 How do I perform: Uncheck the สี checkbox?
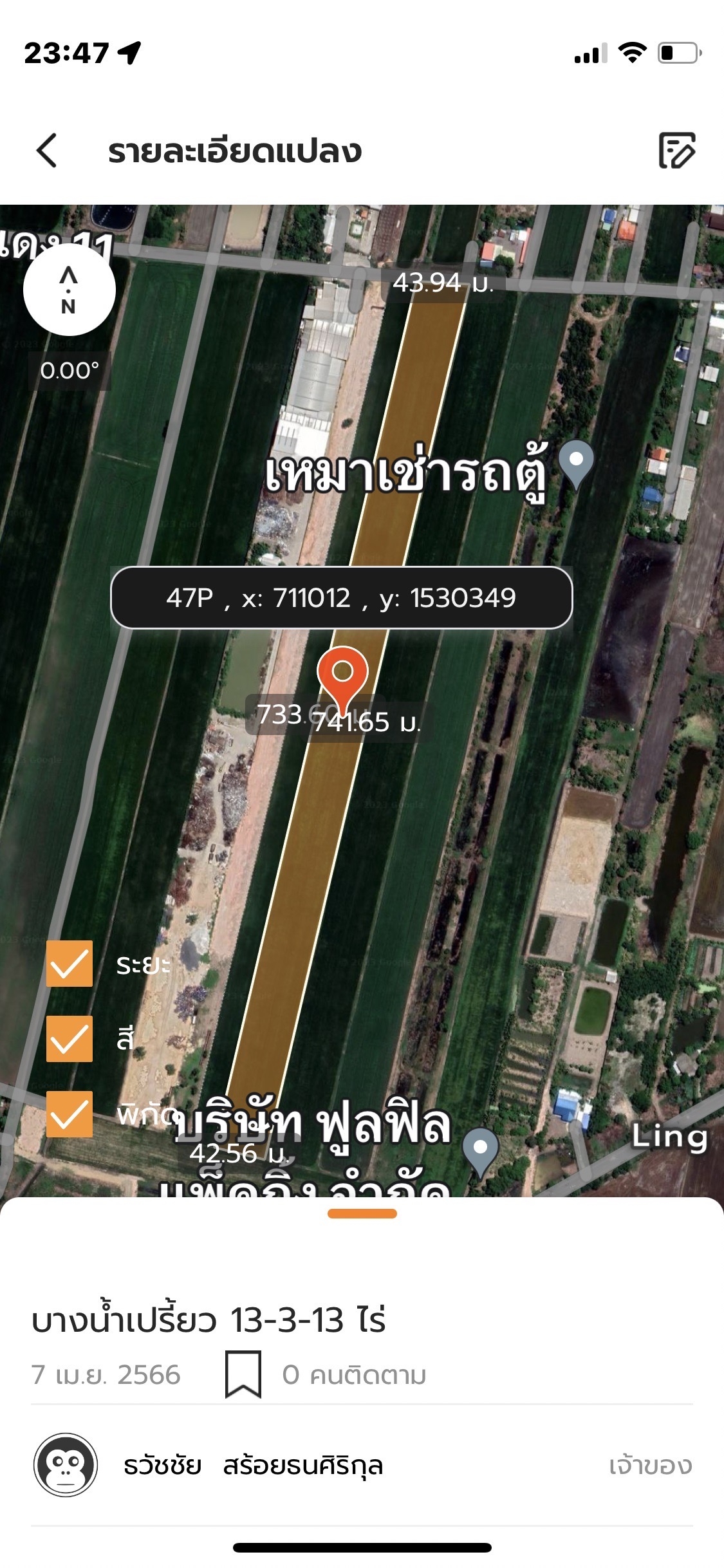point(70,1039)
